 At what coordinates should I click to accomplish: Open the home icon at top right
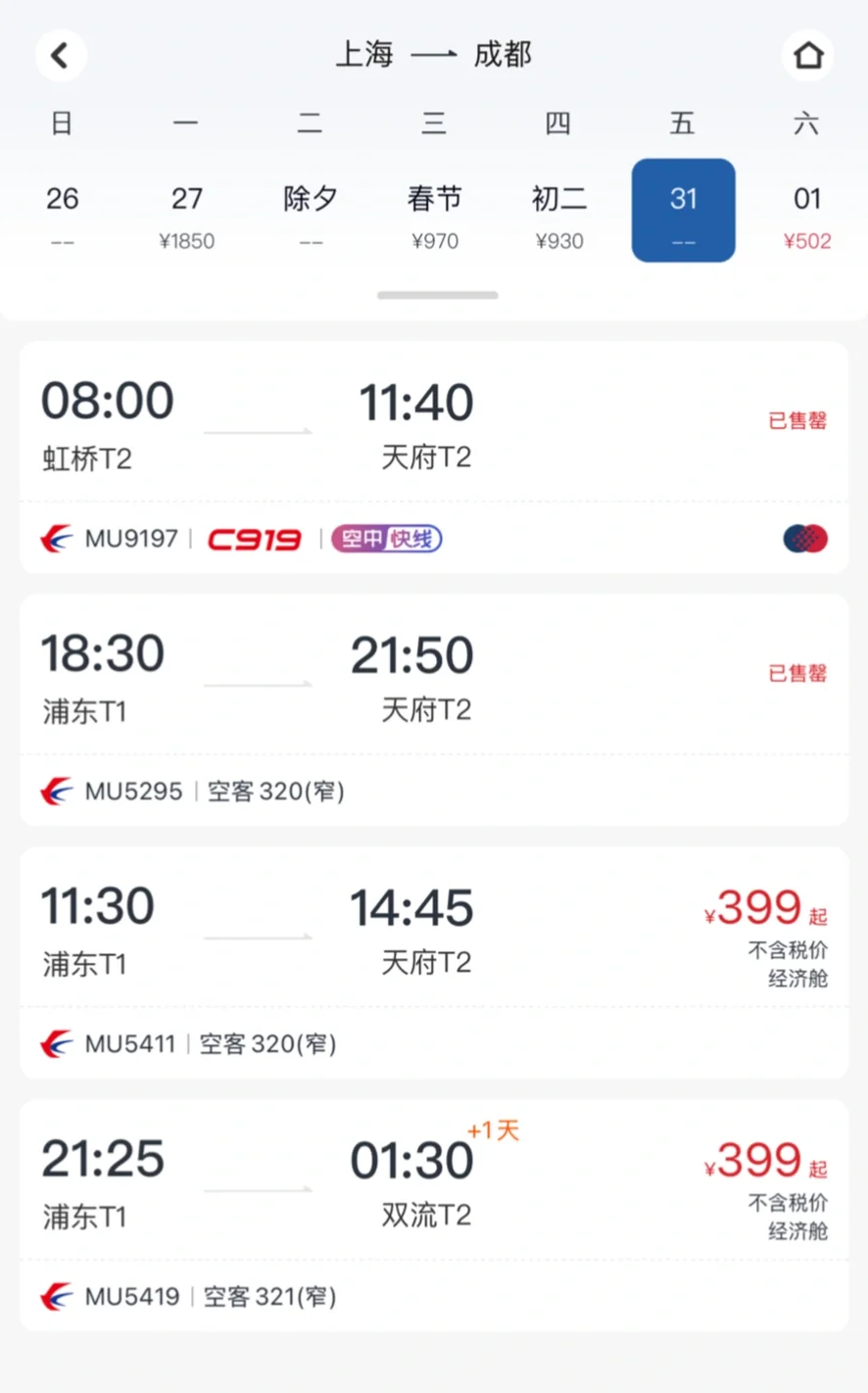(x=807, y=55)
